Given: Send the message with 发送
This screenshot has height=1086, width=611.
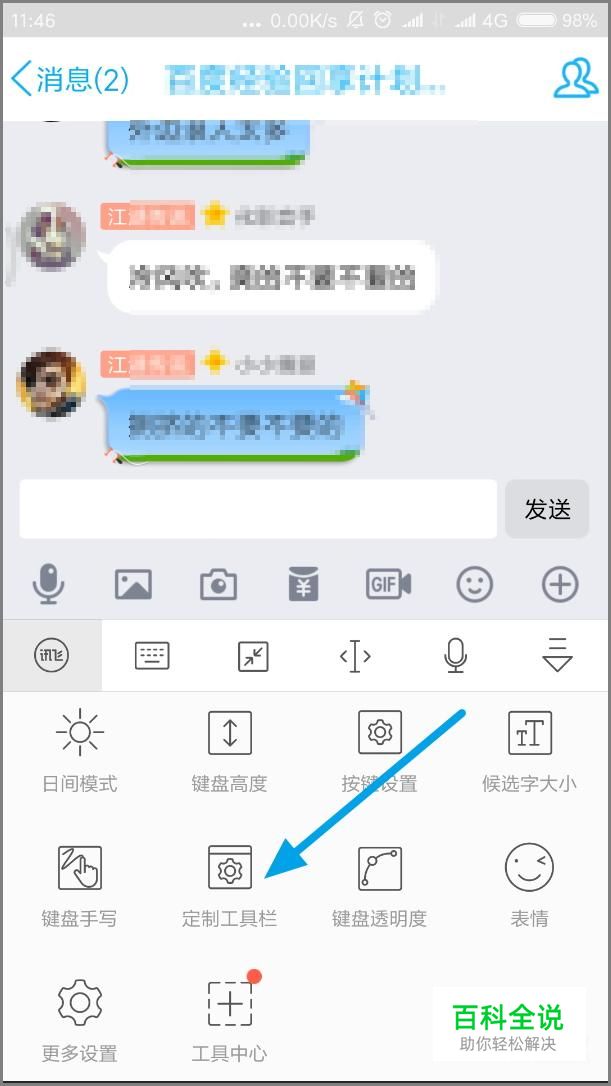Looking at the screenshot, I should click(547, 509).
